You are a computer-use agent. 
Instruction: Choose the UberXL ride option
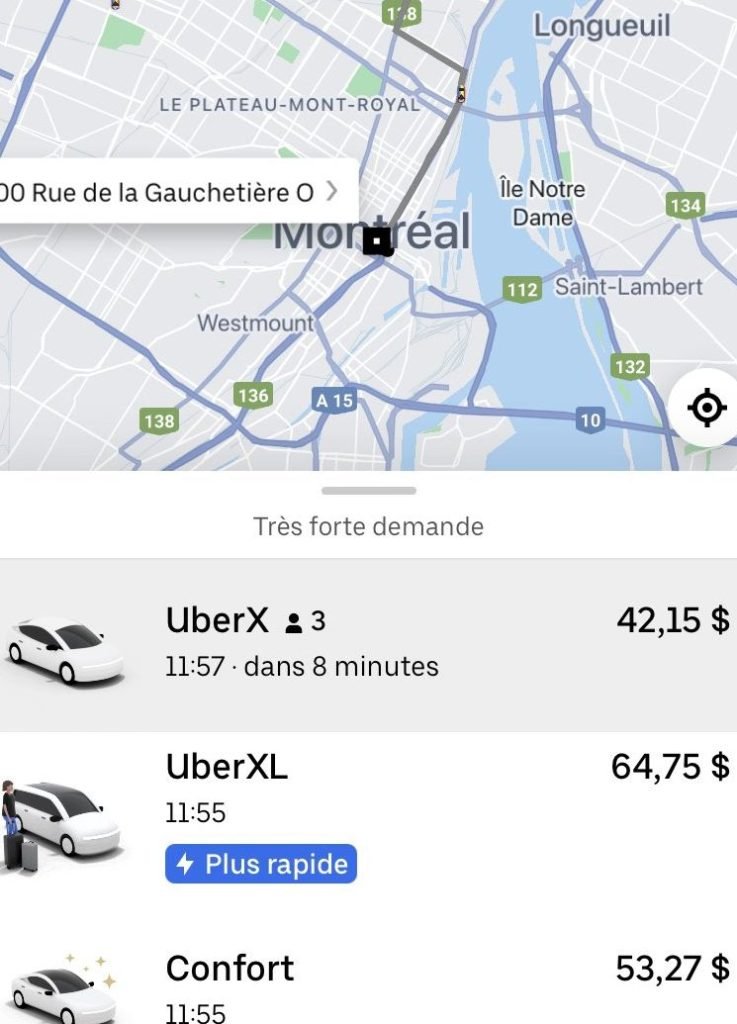(x=368, y=815)
